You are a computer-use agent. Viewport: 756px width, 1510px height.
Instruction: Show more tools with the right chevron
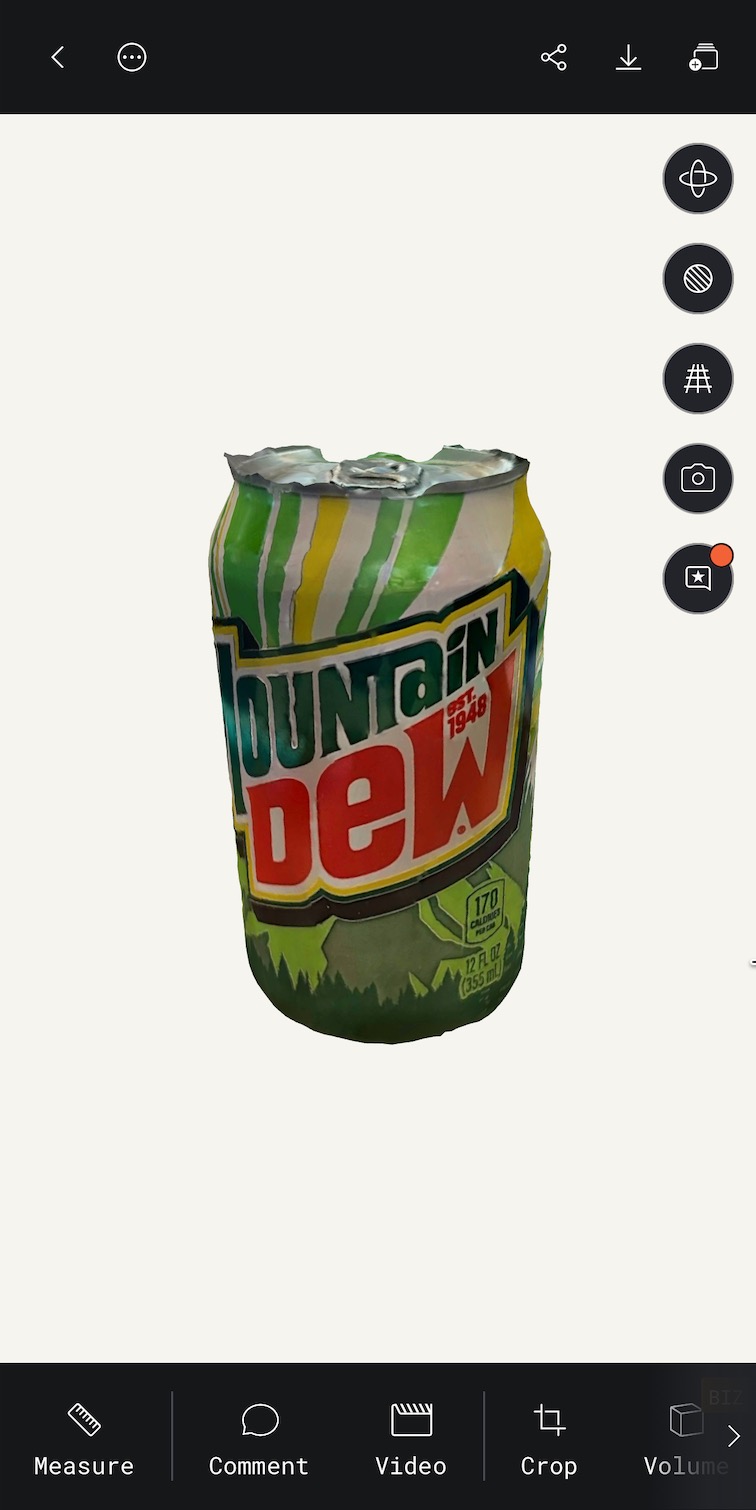[x=734, y=1437]
